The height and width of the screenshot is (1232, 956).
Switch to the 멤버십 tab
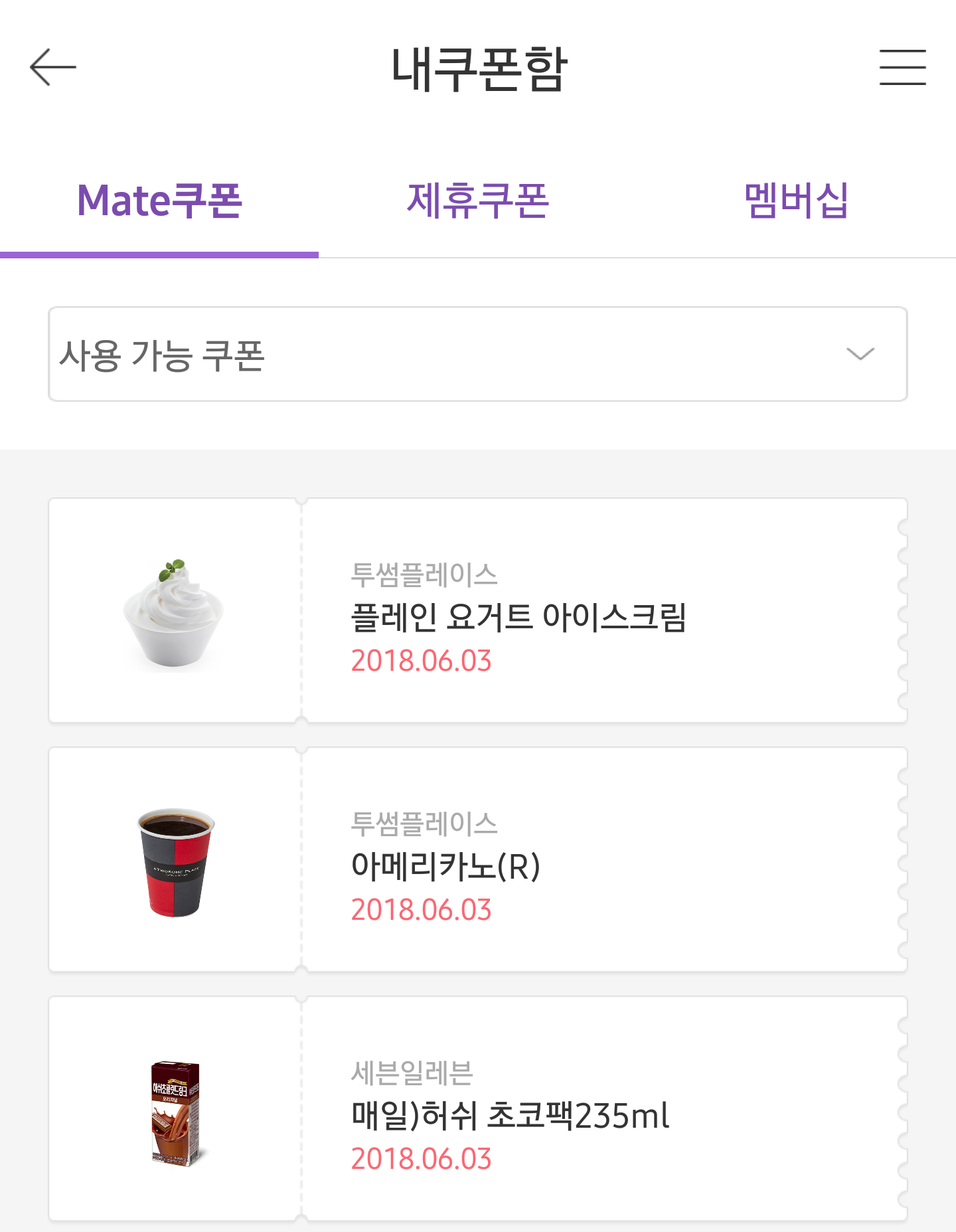[796, 201]
